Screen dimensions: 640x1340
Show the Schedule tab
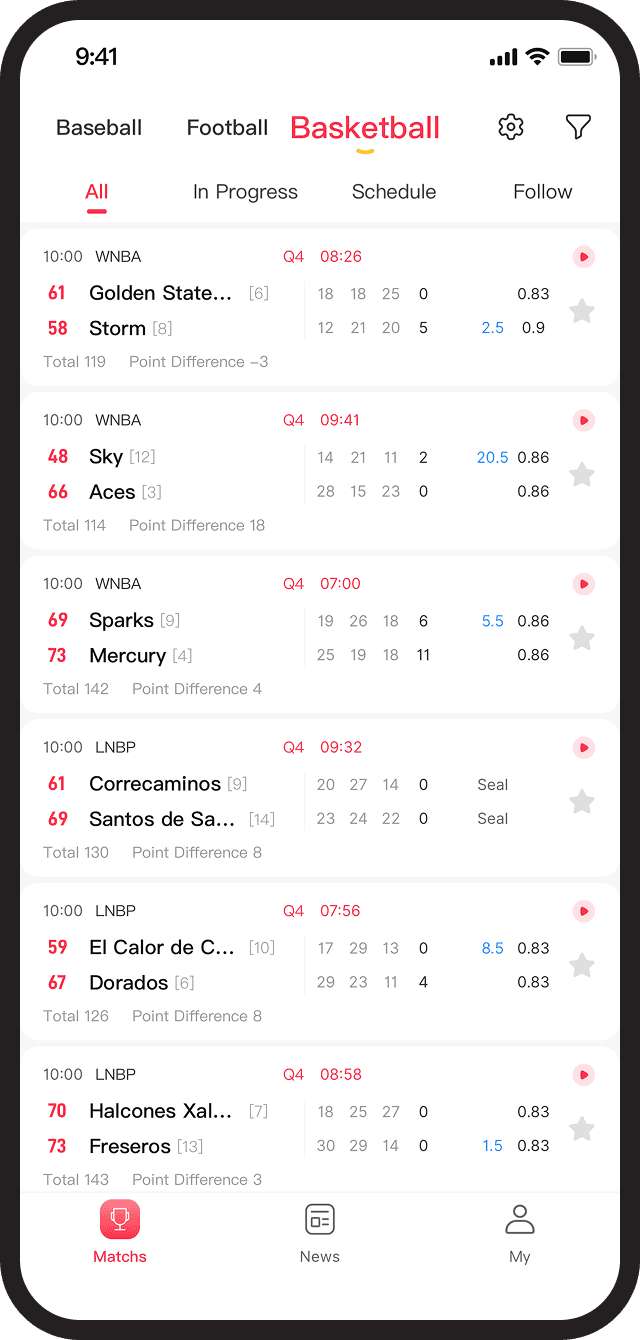pos(394,192)
